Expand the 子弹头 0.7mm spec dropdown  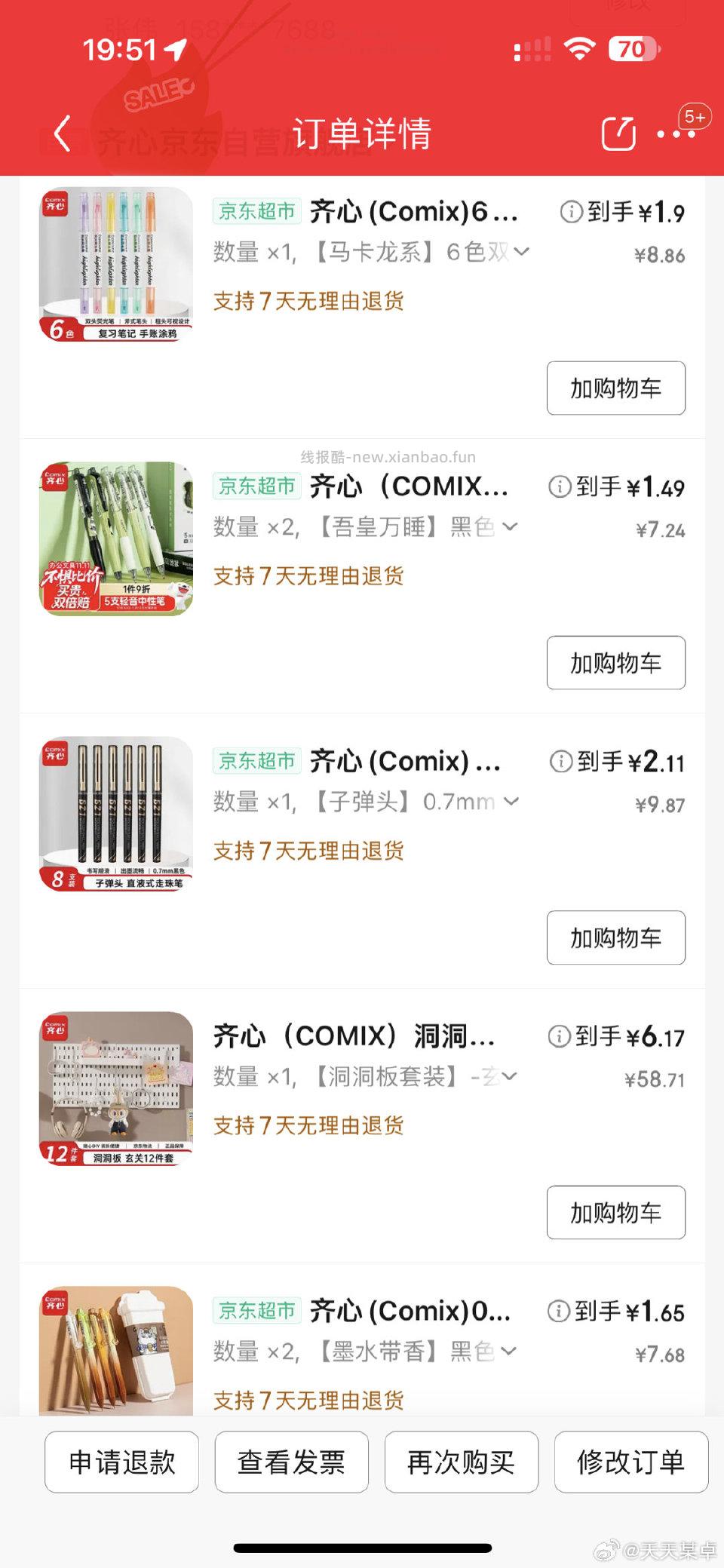coord(511,802)
